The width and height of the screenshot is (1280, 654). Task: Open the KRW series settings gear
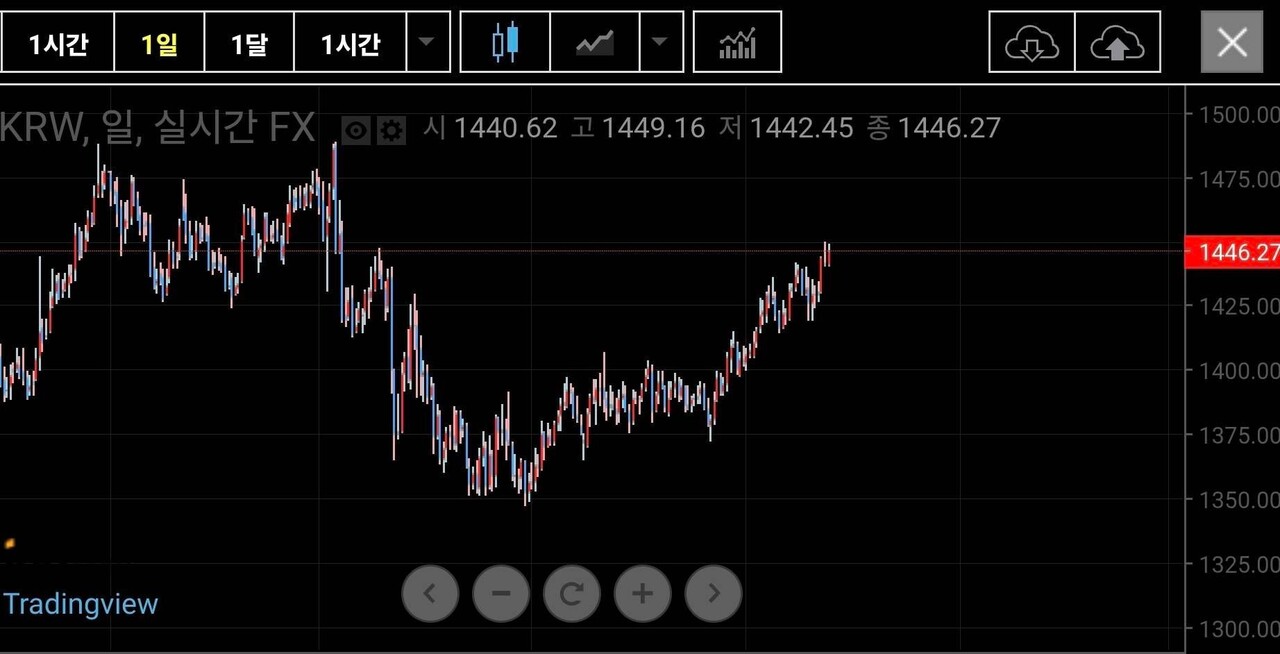pyautogui.click(x=391, y=130)
